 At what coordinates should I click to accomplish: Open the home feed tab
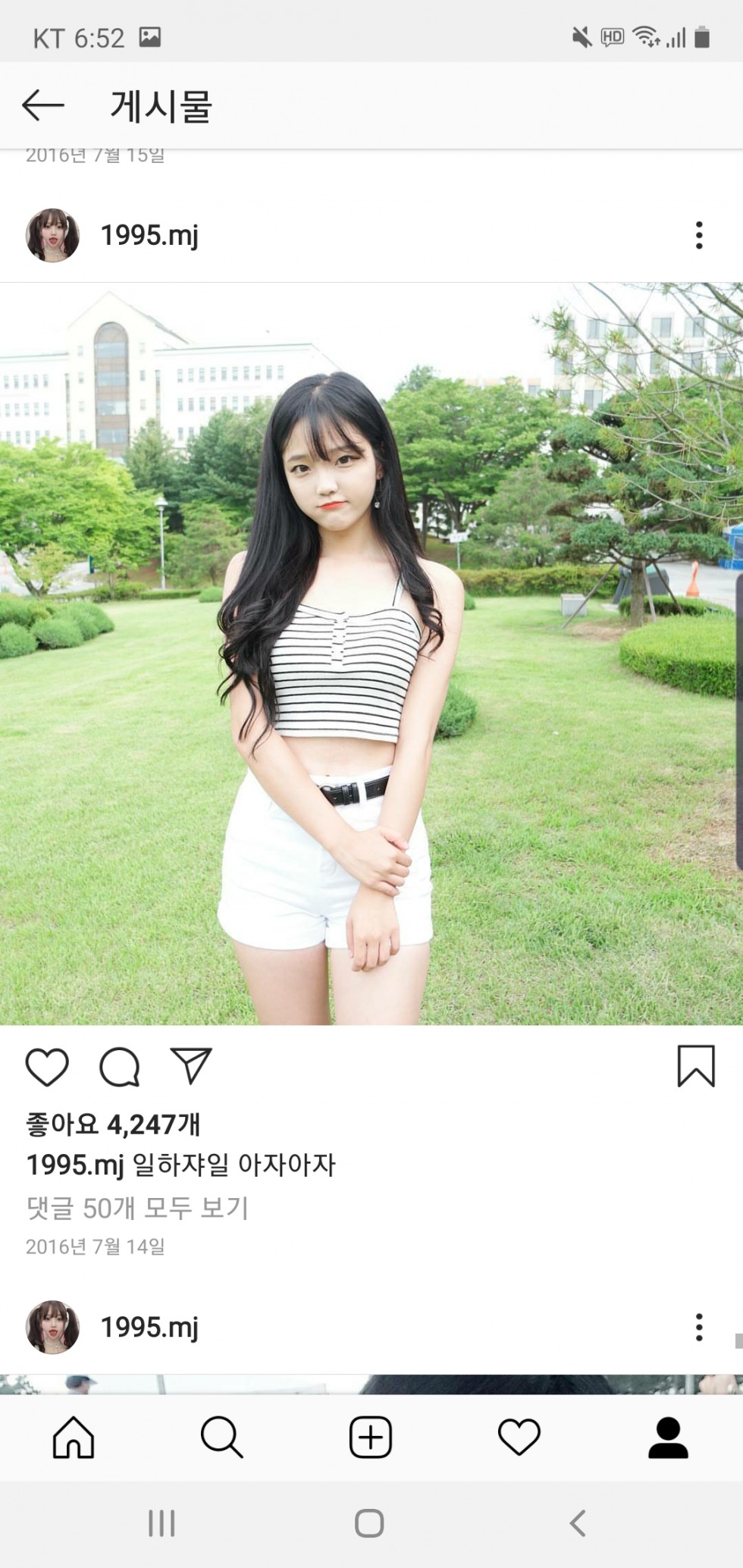point(74,1437)
